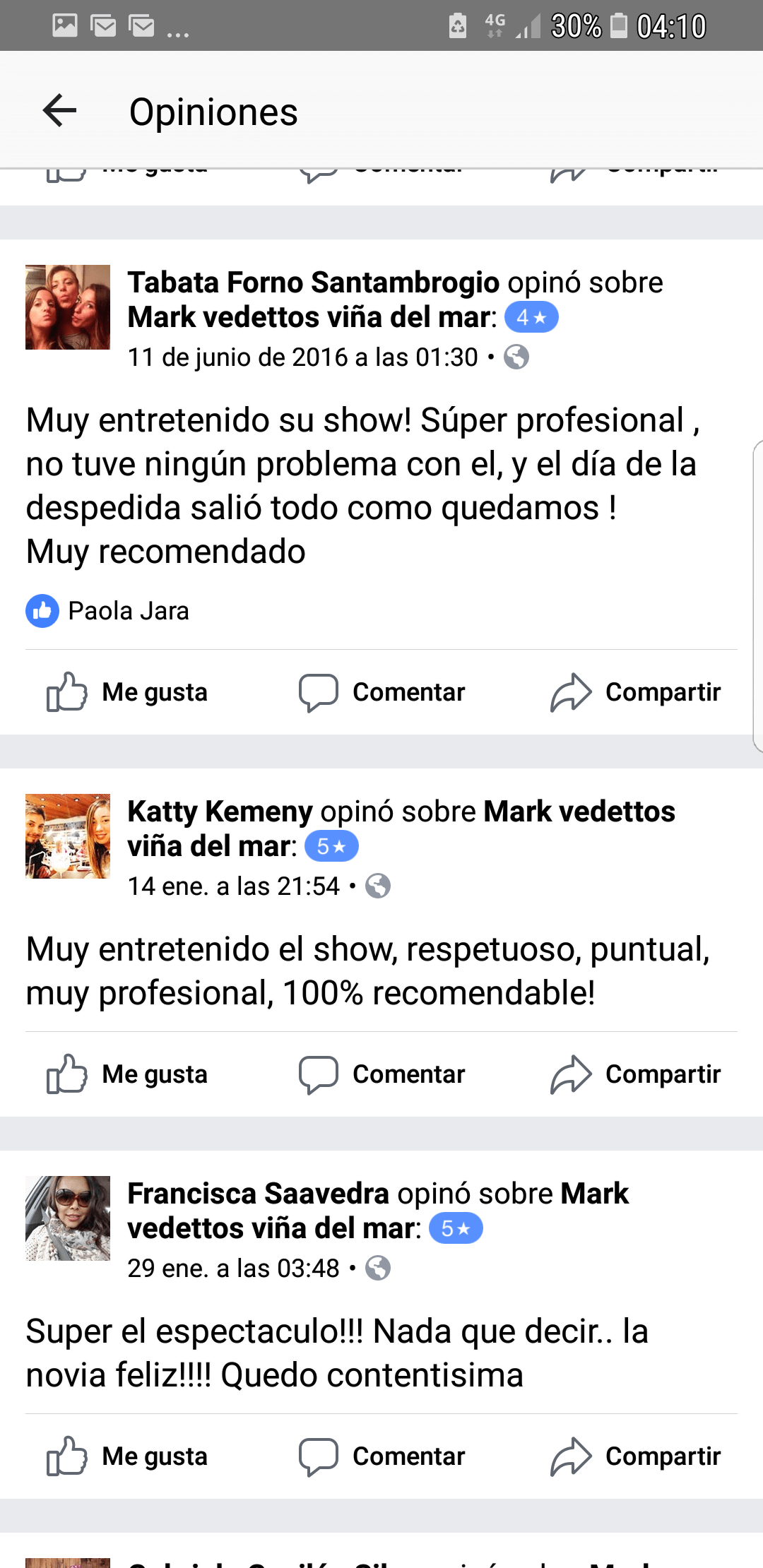Comment on Francisca Saavedra's review

(x=381, y=1456)
